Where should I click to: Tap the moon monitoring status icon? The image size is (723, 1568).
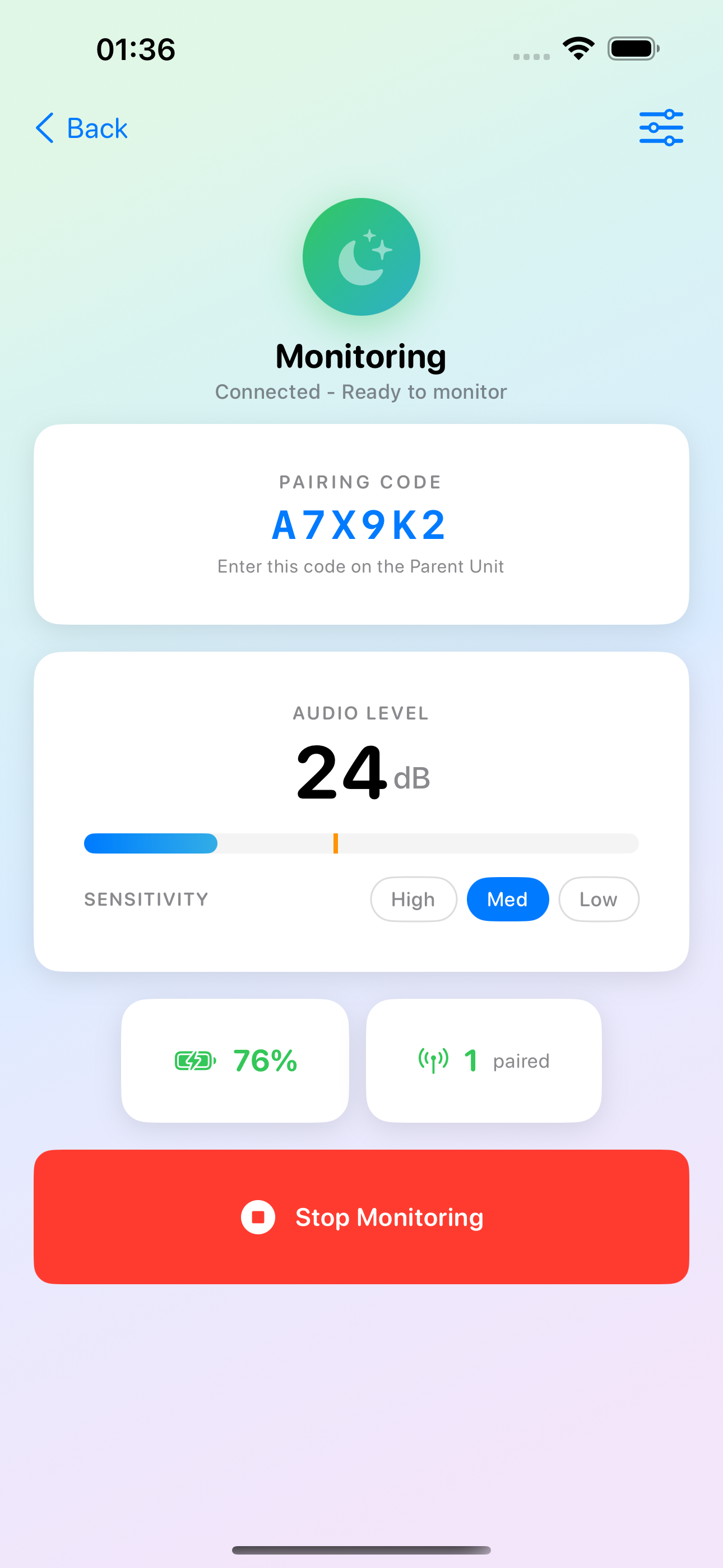(x=361, y=257)
